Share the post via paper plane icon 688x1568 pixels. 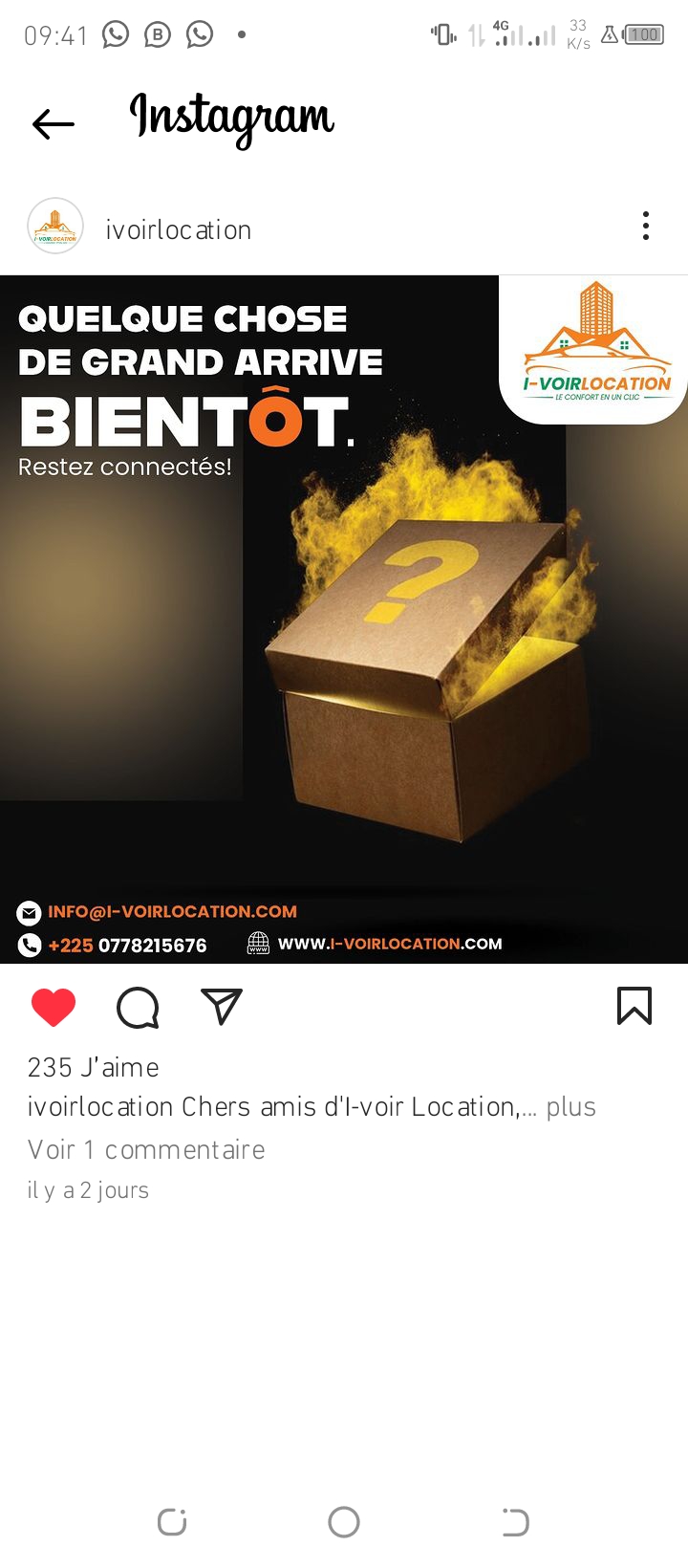pyautogui.click(x=222, y=1007)
